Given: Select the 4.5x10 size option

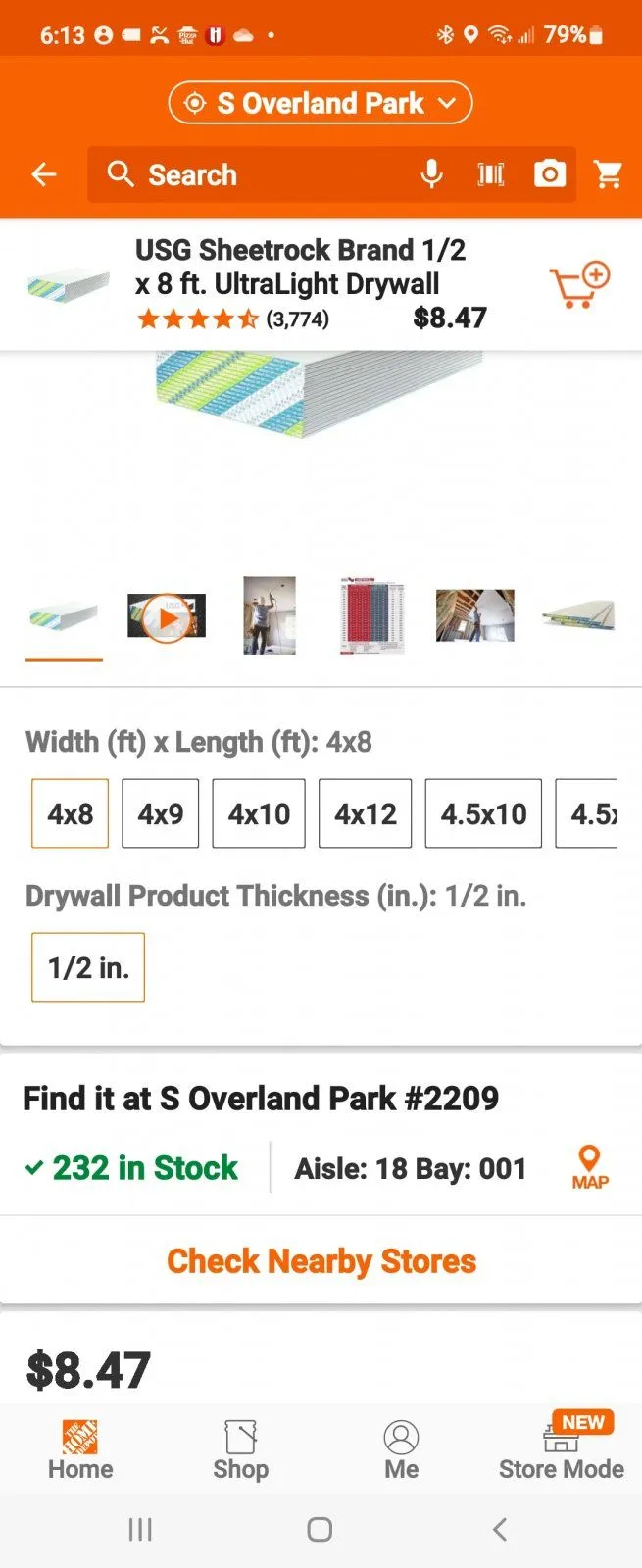Looking at the screenshot, I should [483, 813].
